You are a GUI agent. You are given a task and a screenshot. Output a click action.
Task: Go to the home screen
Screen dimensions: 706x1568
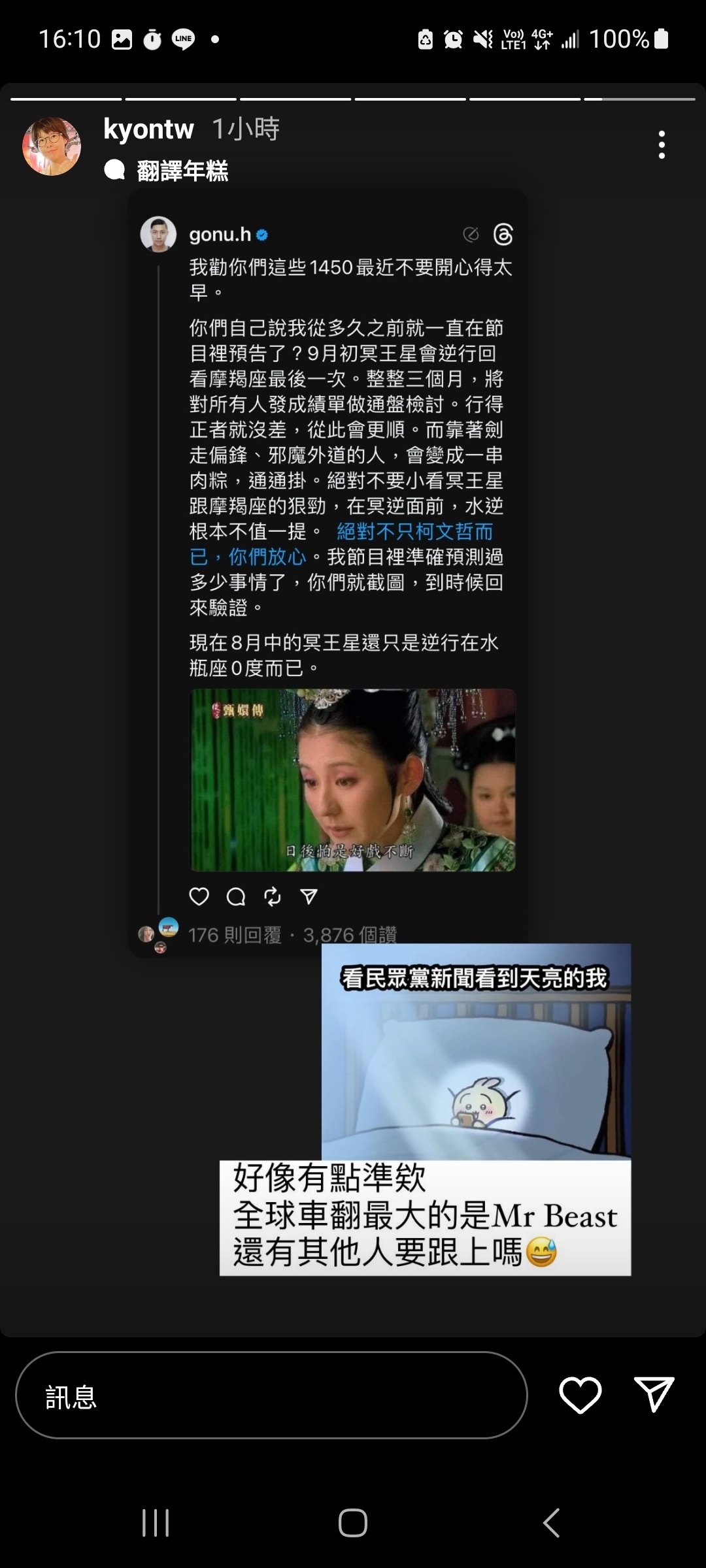(353, 1522)
